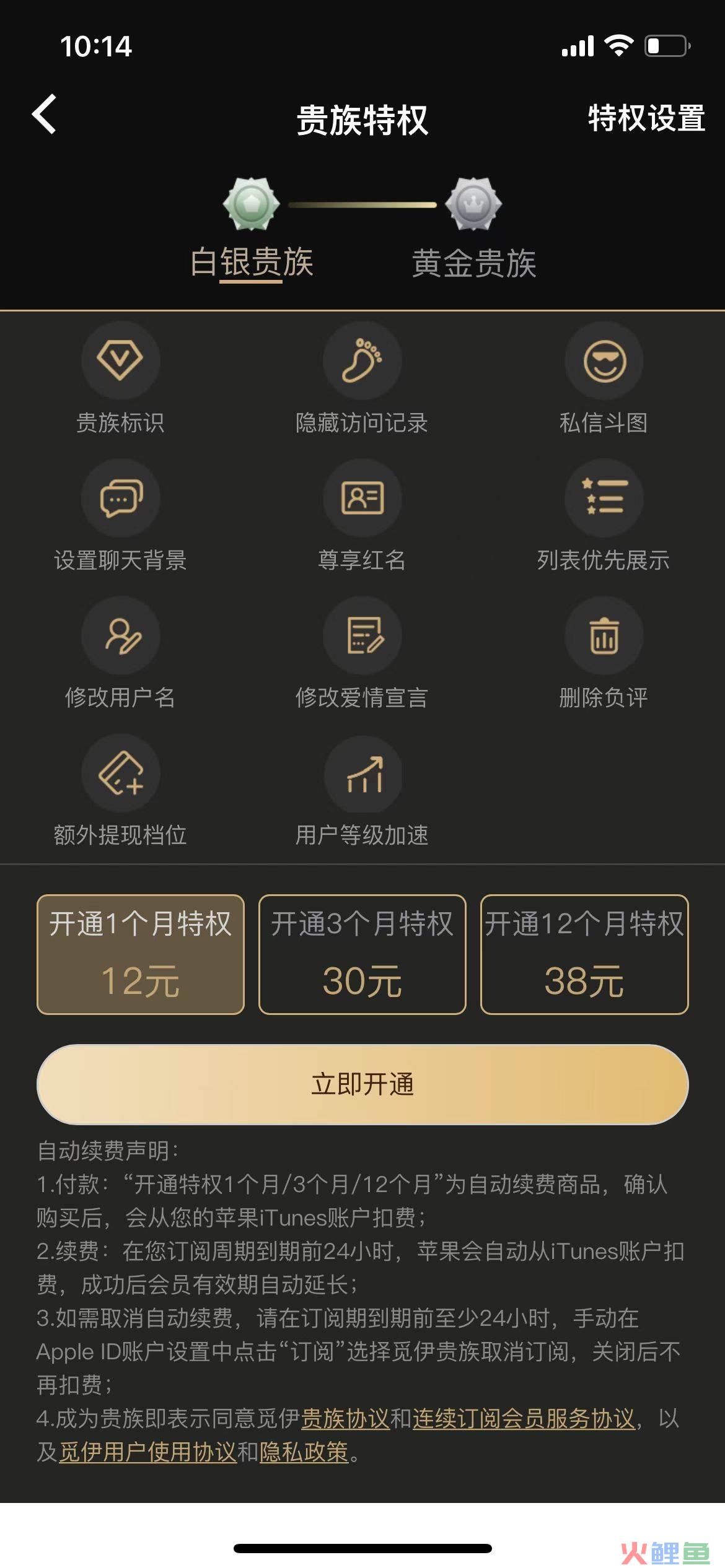Viewport: 725px width, 1568px height.
Task: Open the 隐私政策 link
Action: (x=304, y=1451)
